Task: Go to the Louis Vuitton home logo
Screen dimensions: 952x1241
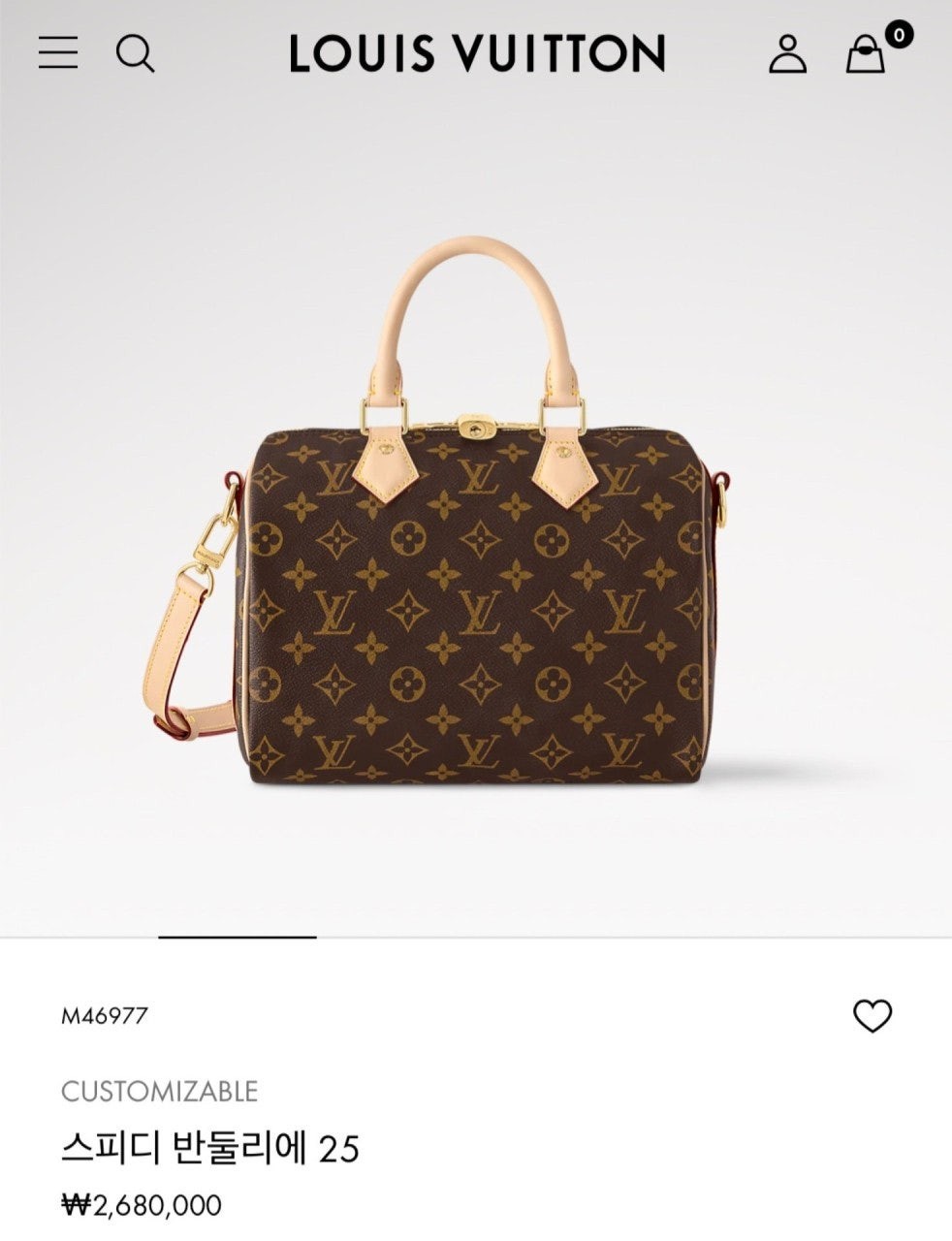Action: [x=477, y=53]
